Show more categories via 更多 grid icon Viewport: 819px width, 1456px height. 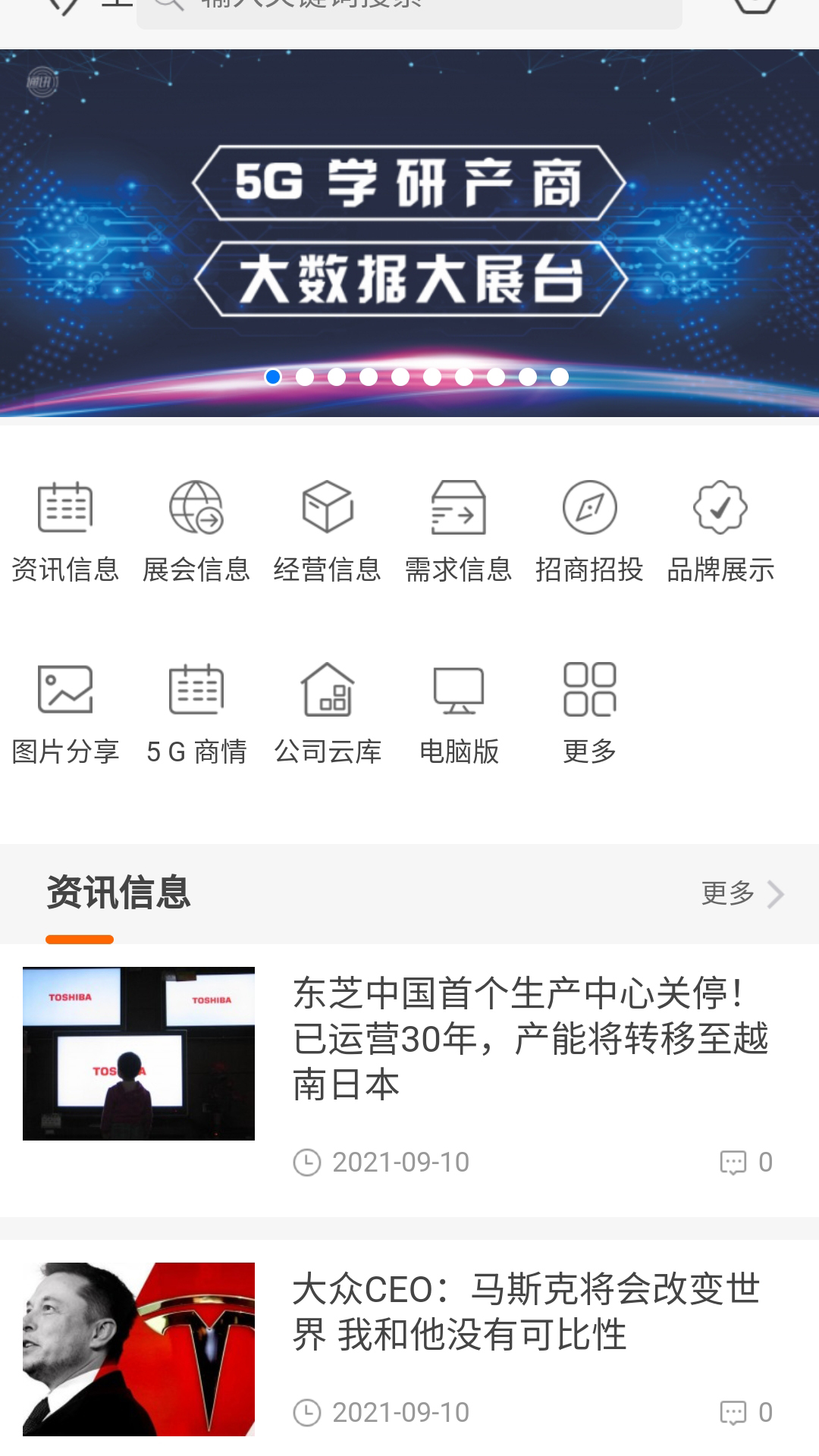pos(589,714)
